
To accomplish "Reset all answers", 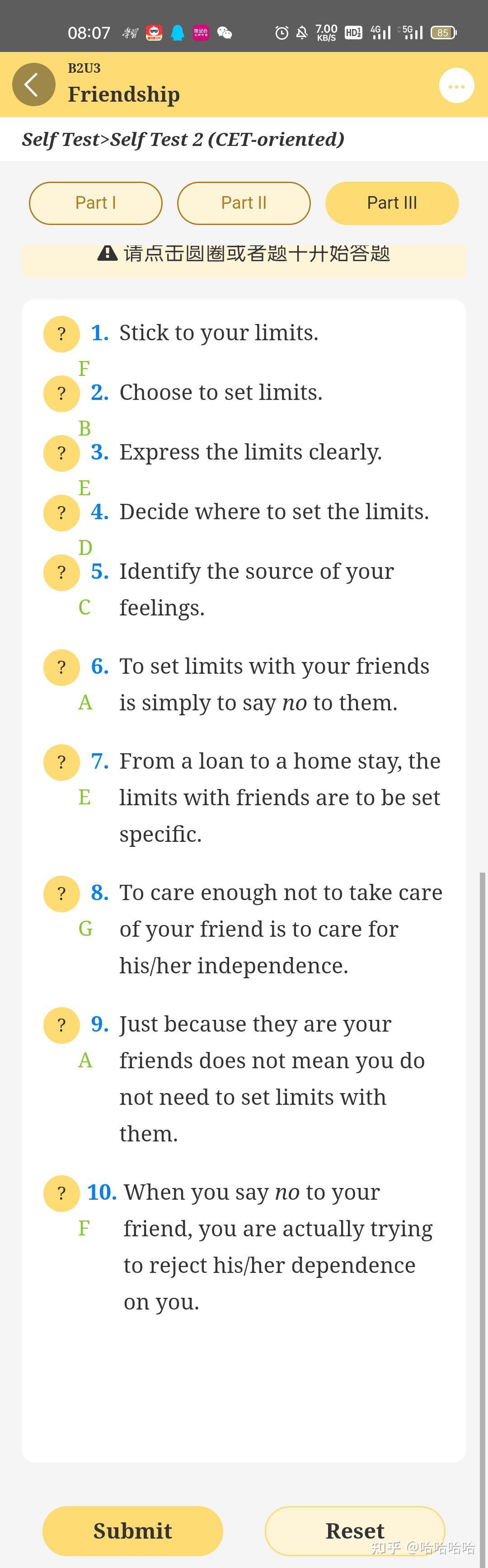I will click(x=355, y=1530).
